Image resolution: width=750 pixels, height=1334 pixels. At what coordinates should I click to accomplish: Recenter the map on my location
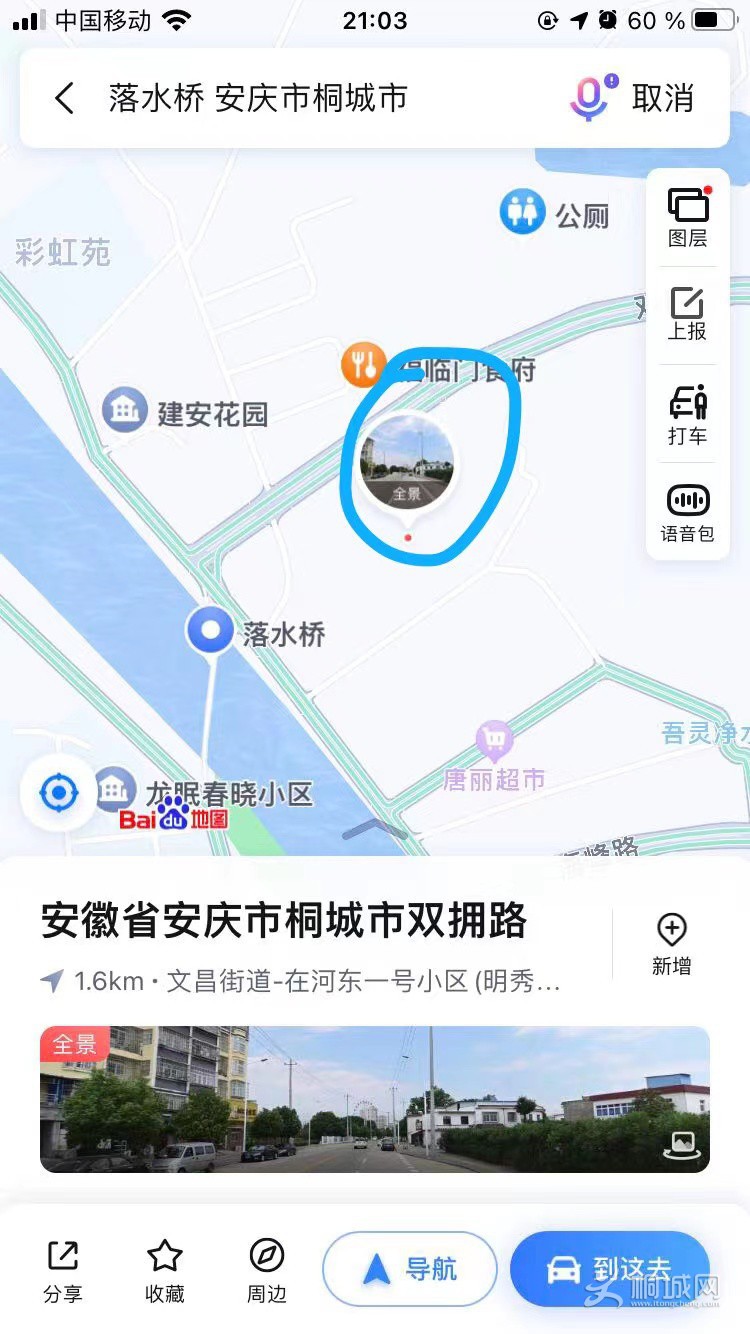[x=58, y=793]
